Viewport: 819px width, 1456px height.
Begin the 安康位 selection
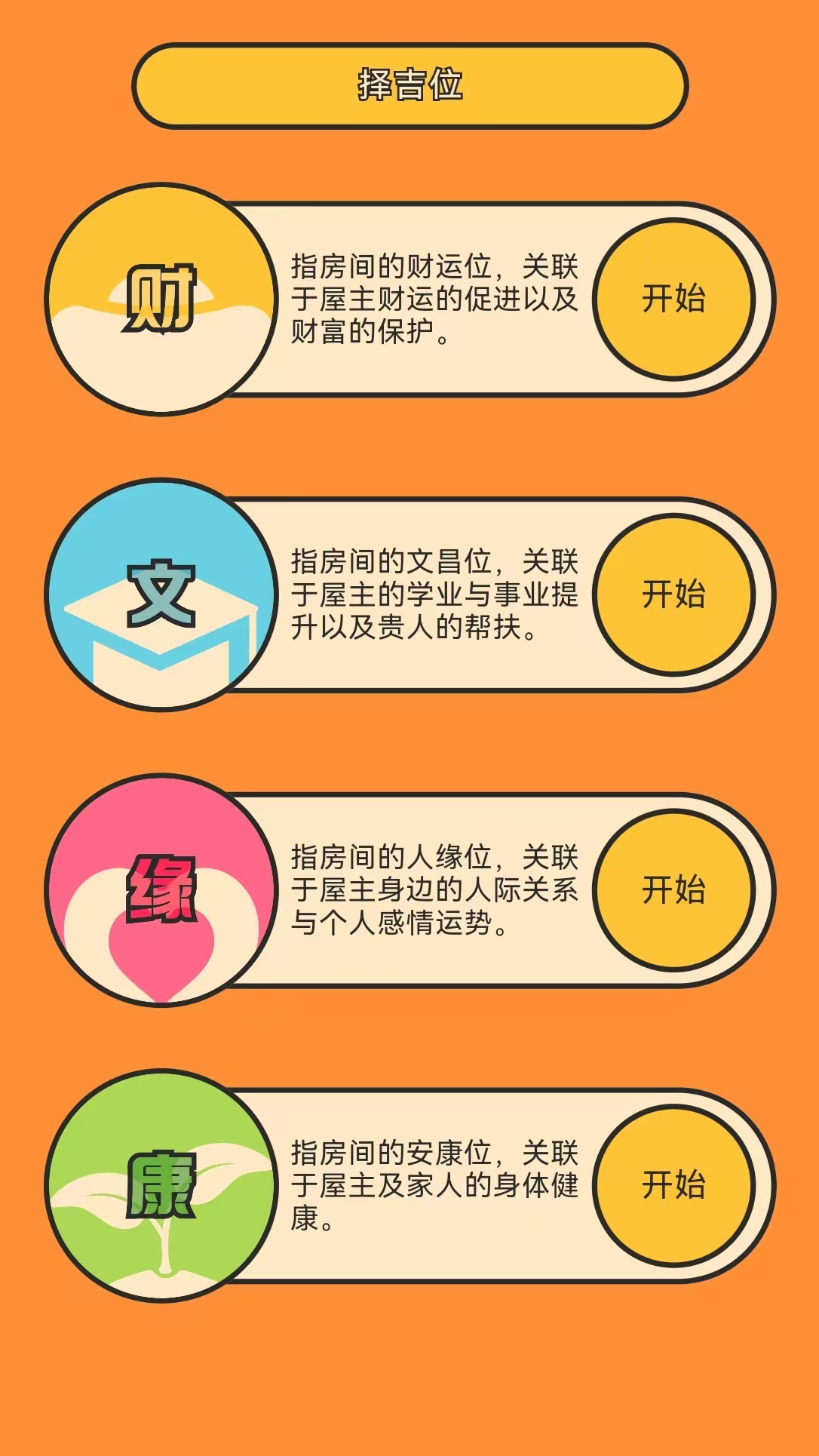(673, 1185)
